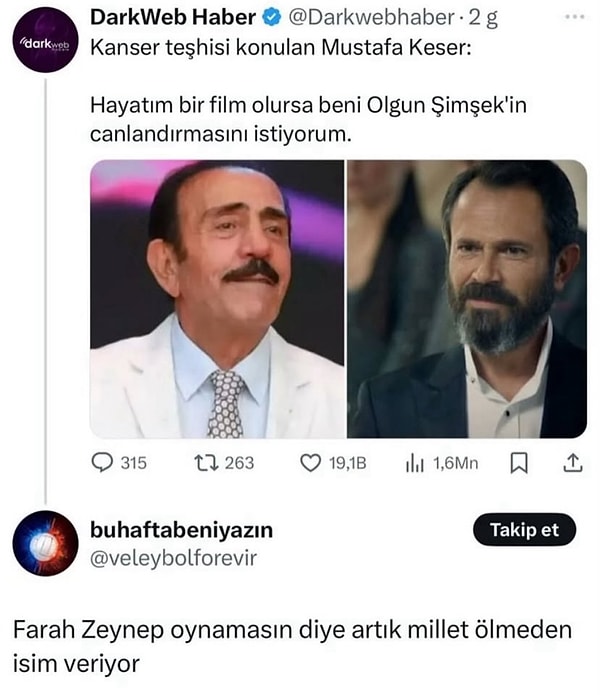Bookmark the DarkWeb Haber tweet
The width and height of the screenshot is (600, 695).
coord(519,462)
